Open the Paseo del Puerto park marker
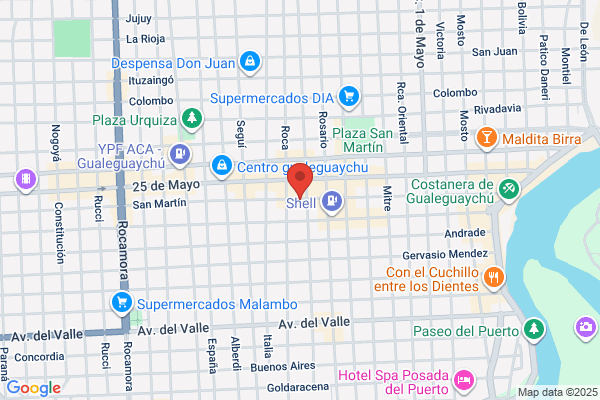 coord(534,330)
